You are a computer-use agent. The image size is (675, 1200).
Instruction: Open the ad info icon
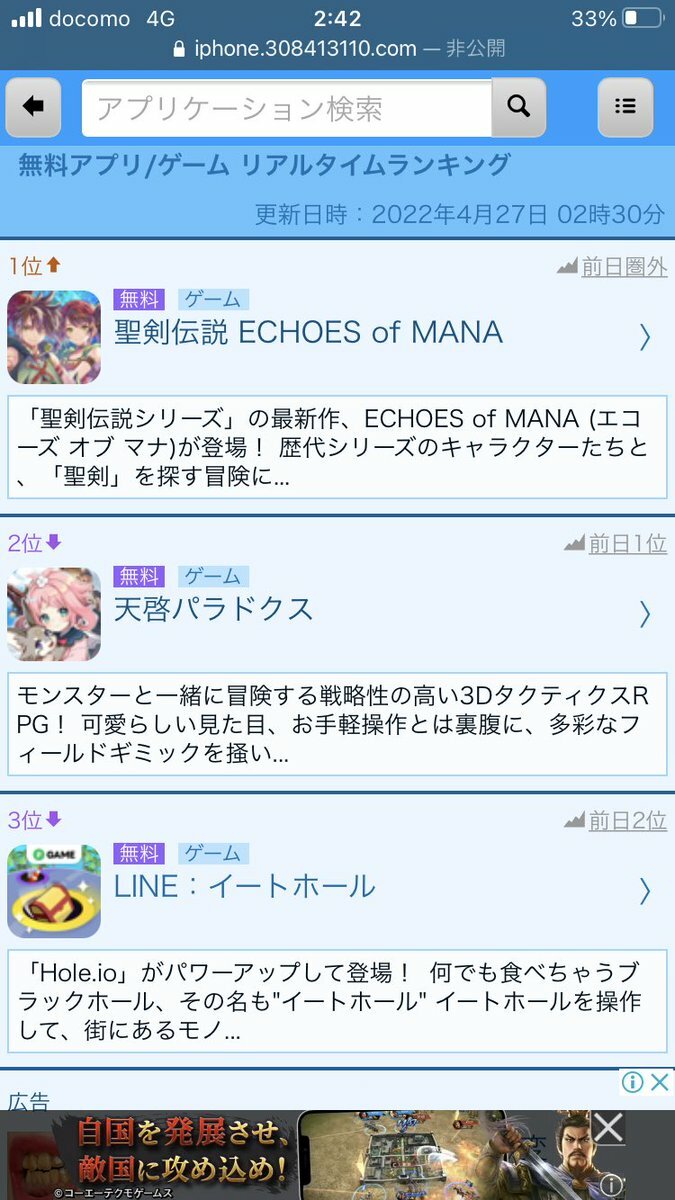pyautogui.click(x=632, y=1082)
